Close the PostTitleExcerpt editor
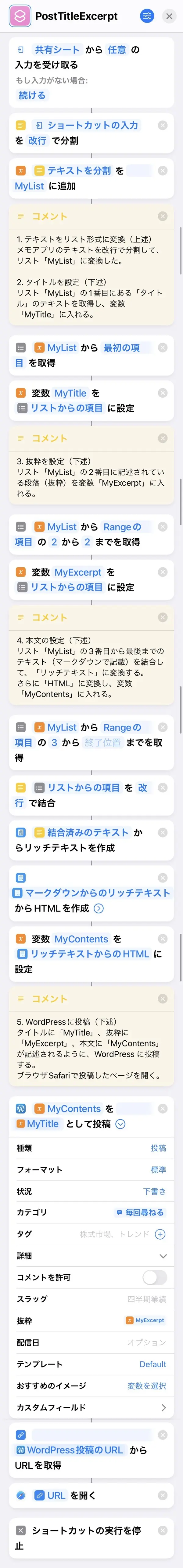Image resolution: width=183 pixels, height=1568 pixels. click(169, 16)
